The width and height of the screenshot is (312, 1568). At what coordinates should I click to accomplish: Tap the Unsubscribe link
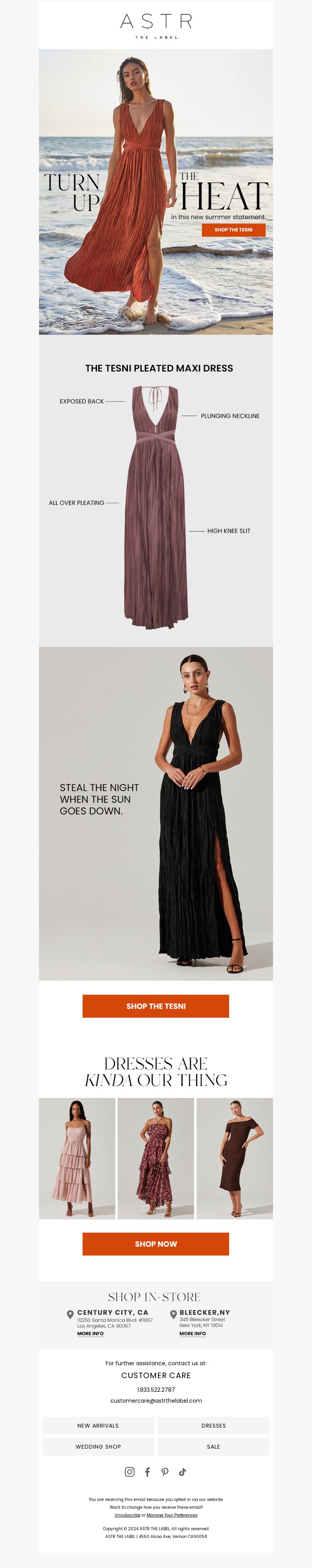pyautogui.click(x=127, y=1515)
